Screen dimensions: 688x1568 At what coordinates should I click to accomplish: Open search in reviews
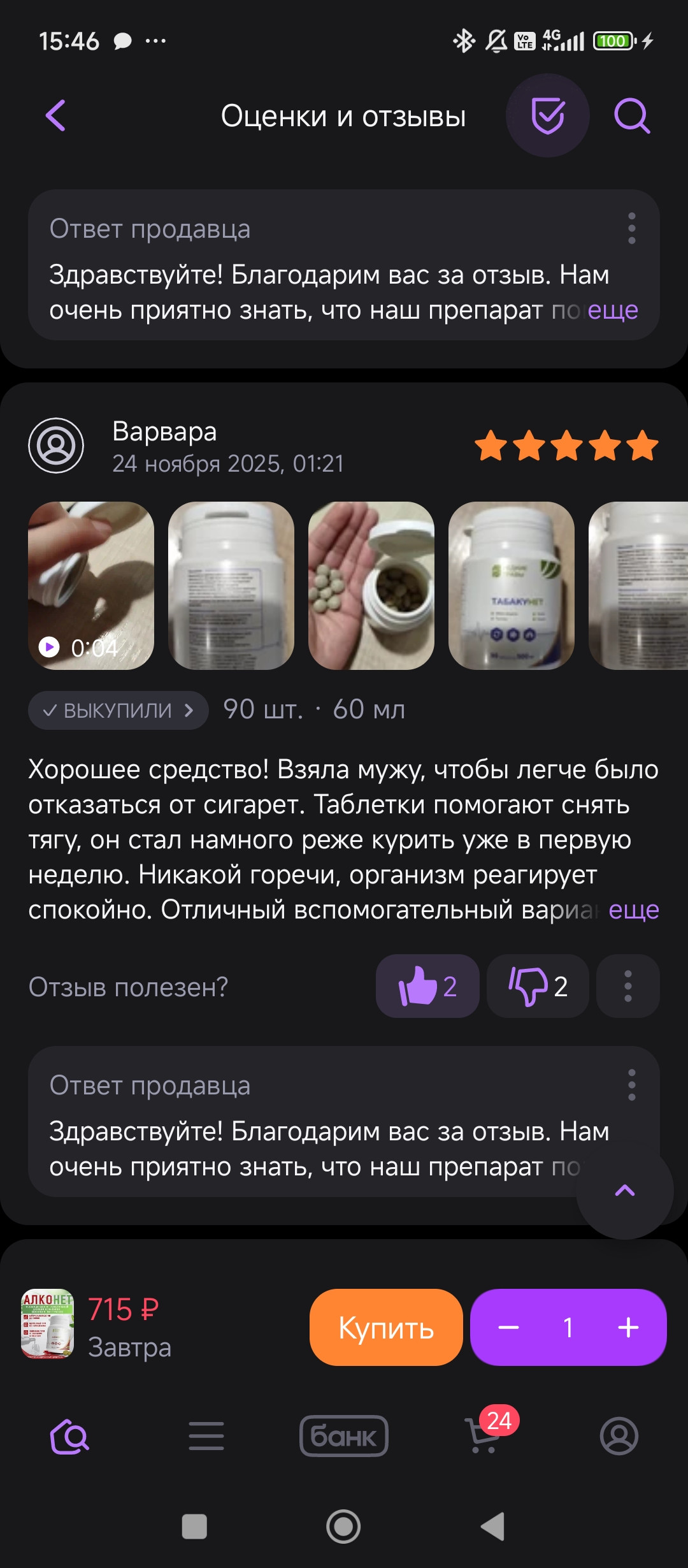coord(631,116)
